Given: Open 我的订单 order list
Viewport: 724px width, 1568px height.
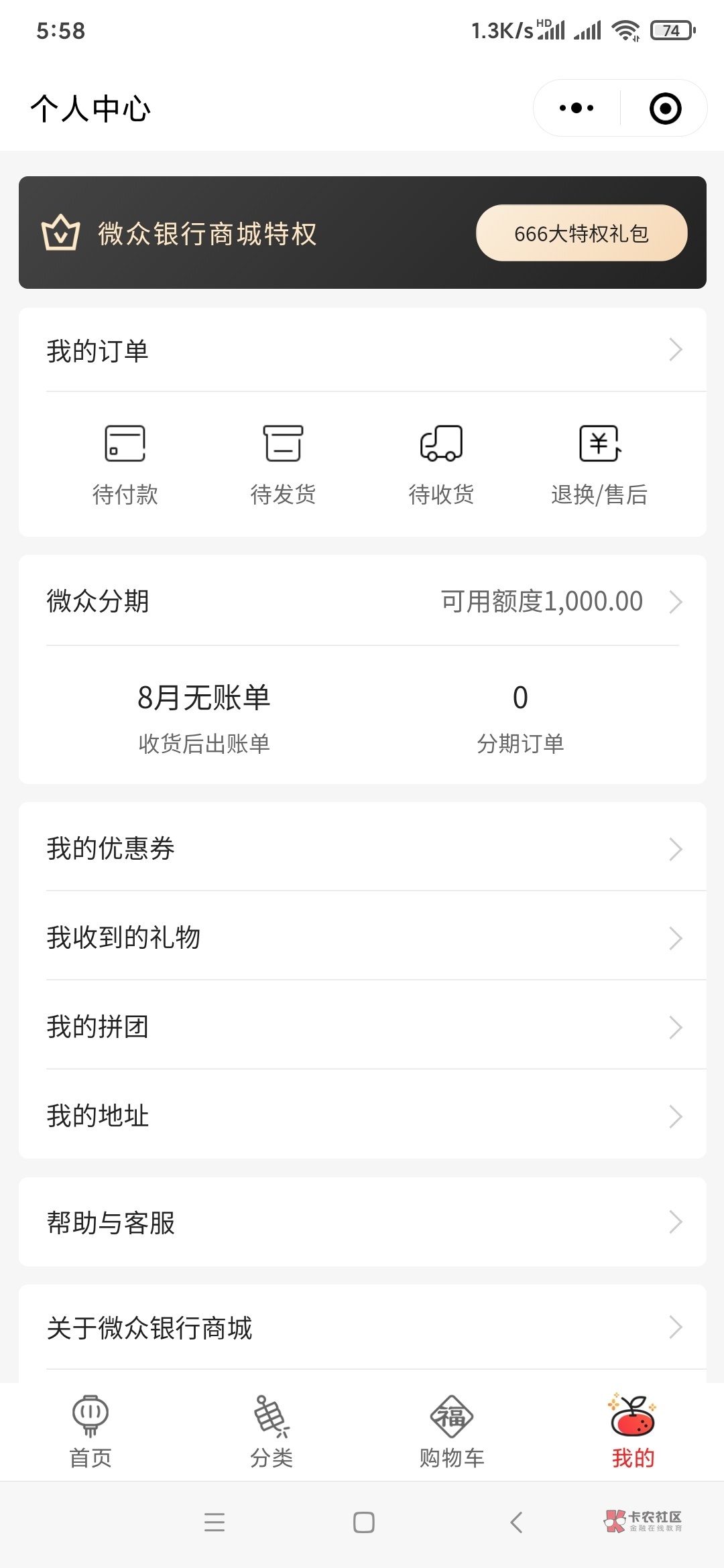Looking at the screenshot, I should pos(362,350).
